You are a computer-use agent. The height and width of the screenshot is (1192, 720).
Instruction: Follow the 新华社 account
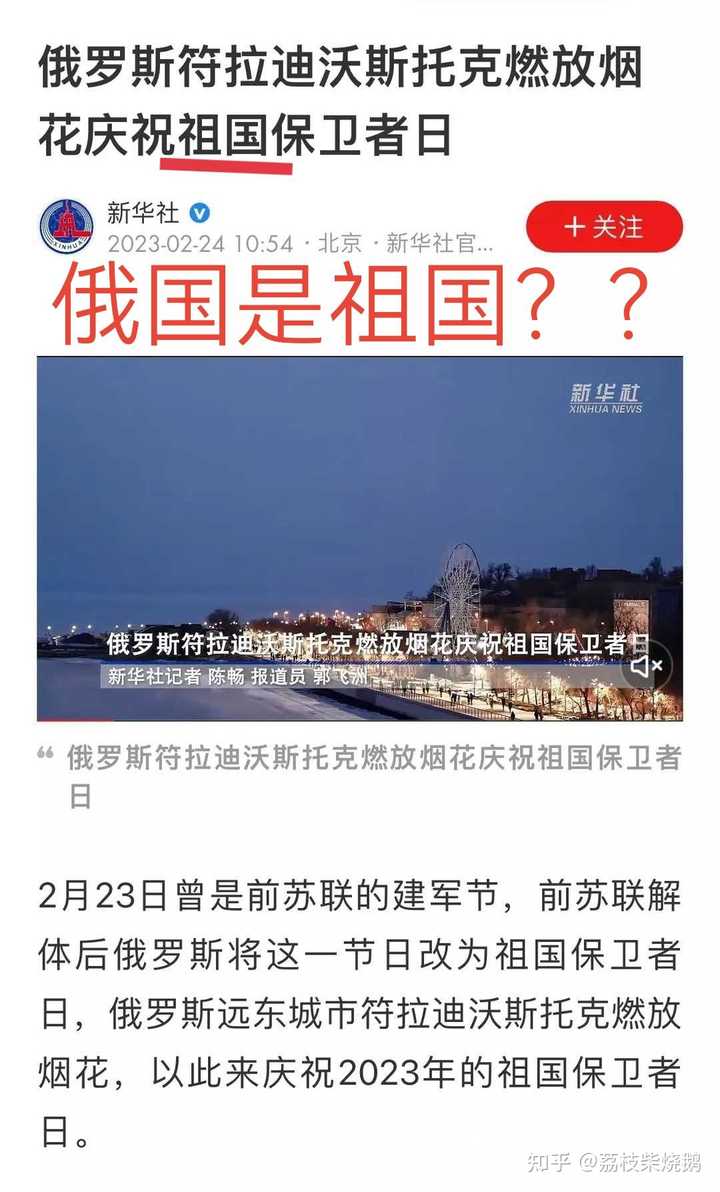[604, 226]
